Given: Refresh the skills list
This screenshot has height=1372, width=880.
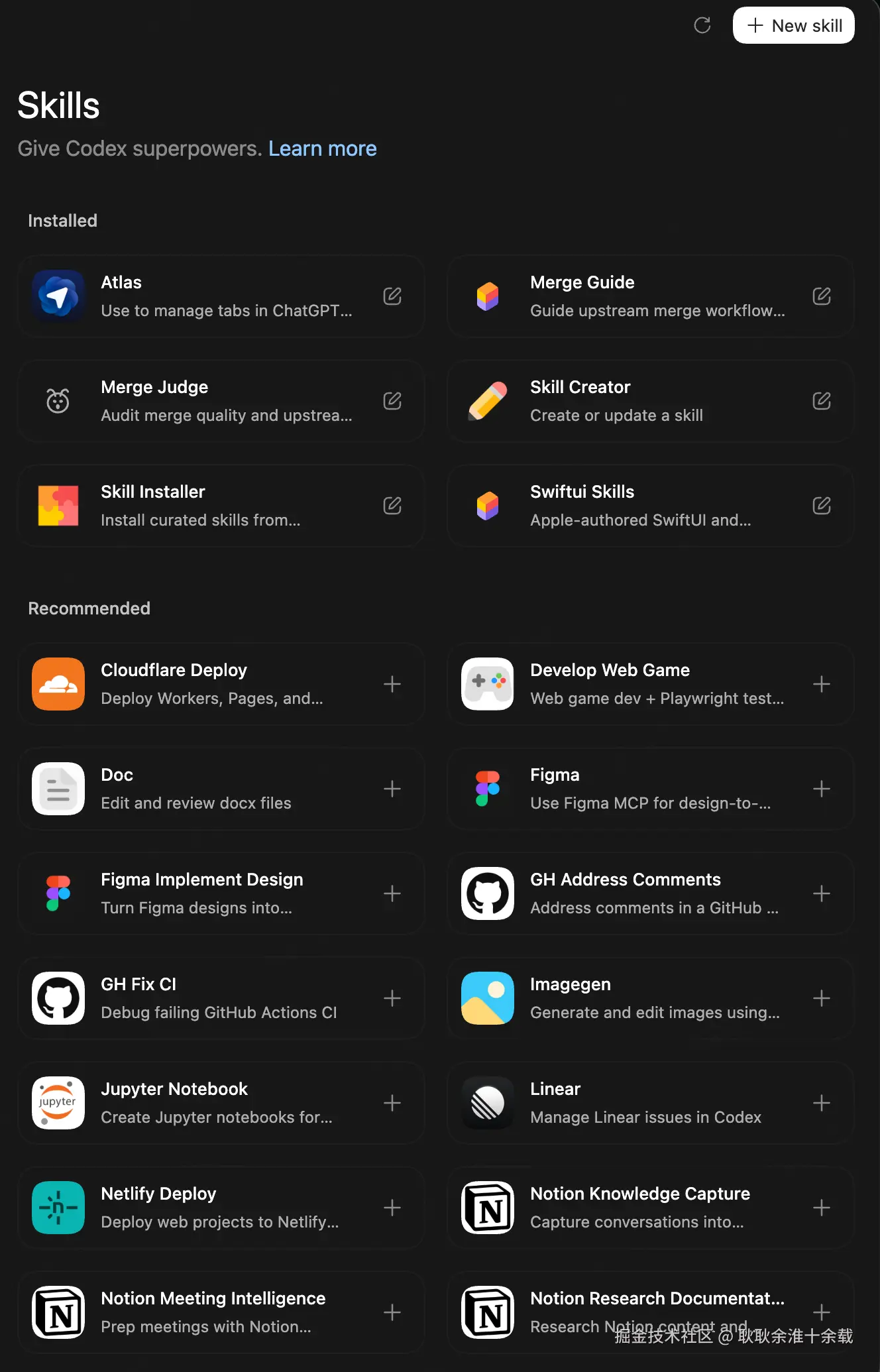Looking at the screenshot, I should (702, 26).
